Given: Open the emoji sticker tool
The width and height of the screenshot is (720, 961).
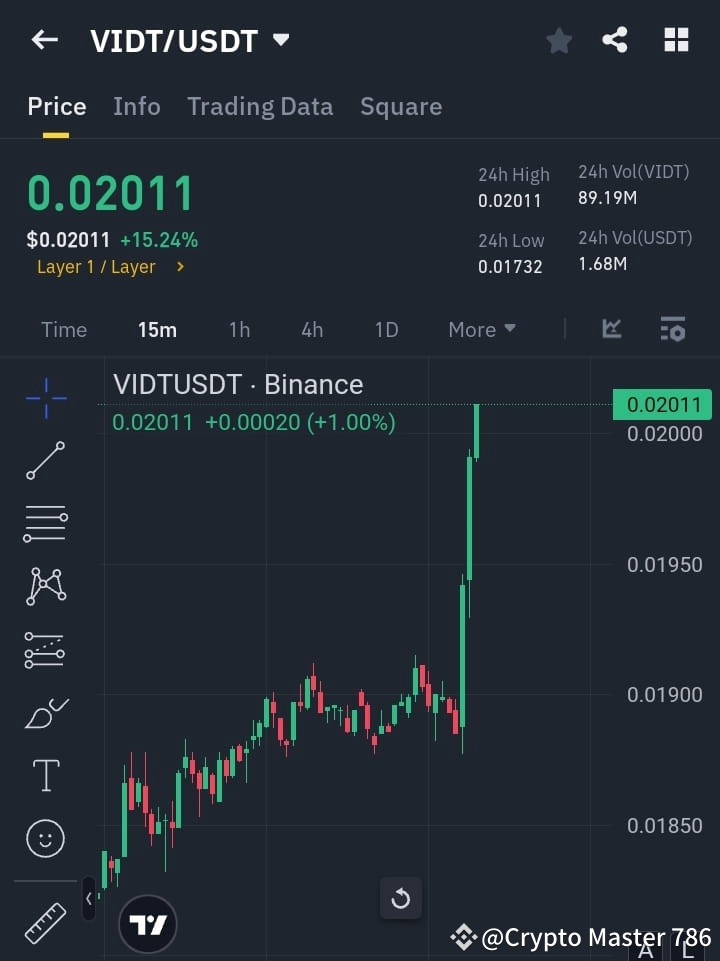Looking at the screenshot, I should [x=45, y=839].
